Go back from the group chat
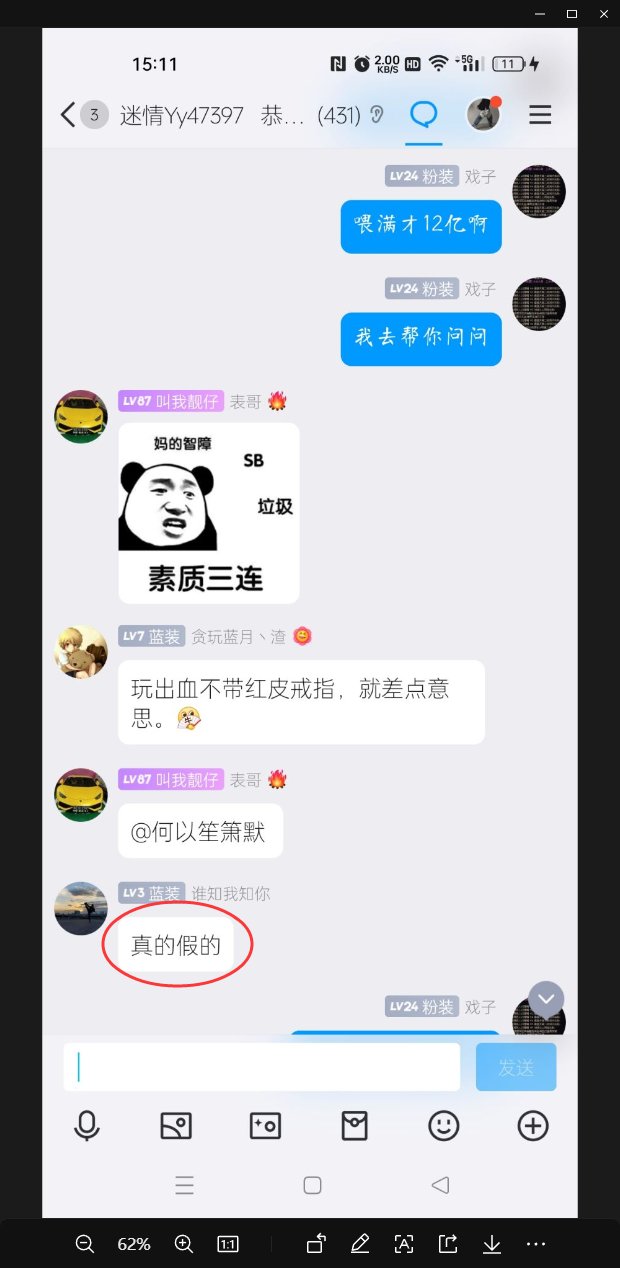This screenshot has height=1268, width=620. pos(68,115)
